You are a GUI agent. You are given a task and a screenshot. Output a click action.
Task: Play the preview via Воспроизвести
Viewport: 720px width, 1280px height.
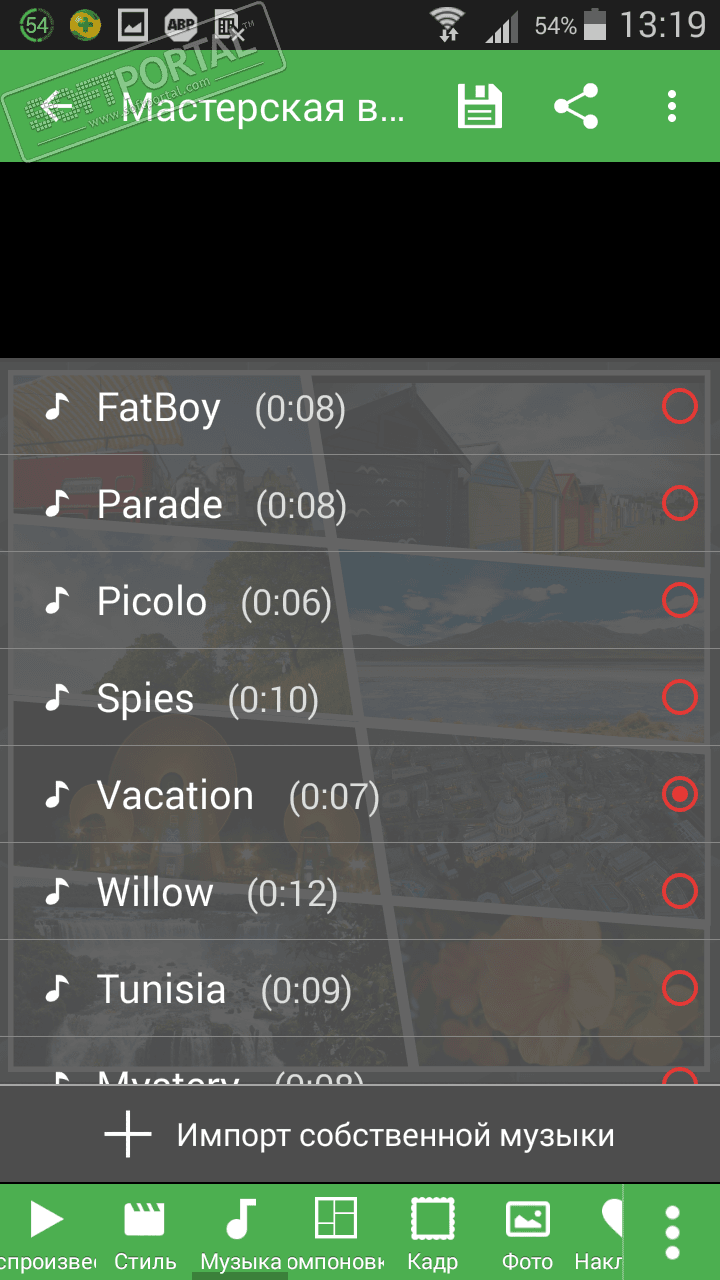[46, 1232]
